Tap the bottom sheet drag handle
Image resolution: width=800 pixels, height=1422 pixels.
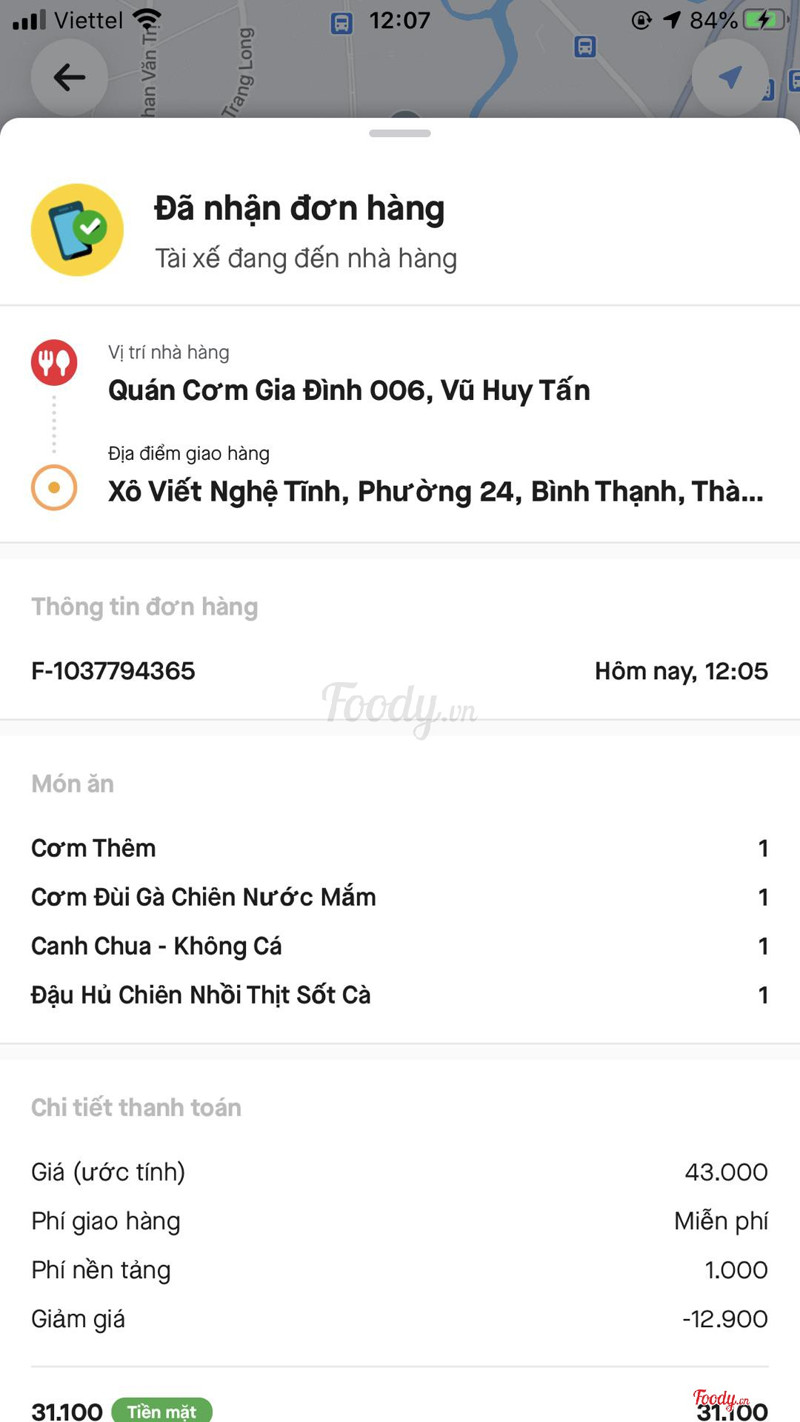click(400, 133)
